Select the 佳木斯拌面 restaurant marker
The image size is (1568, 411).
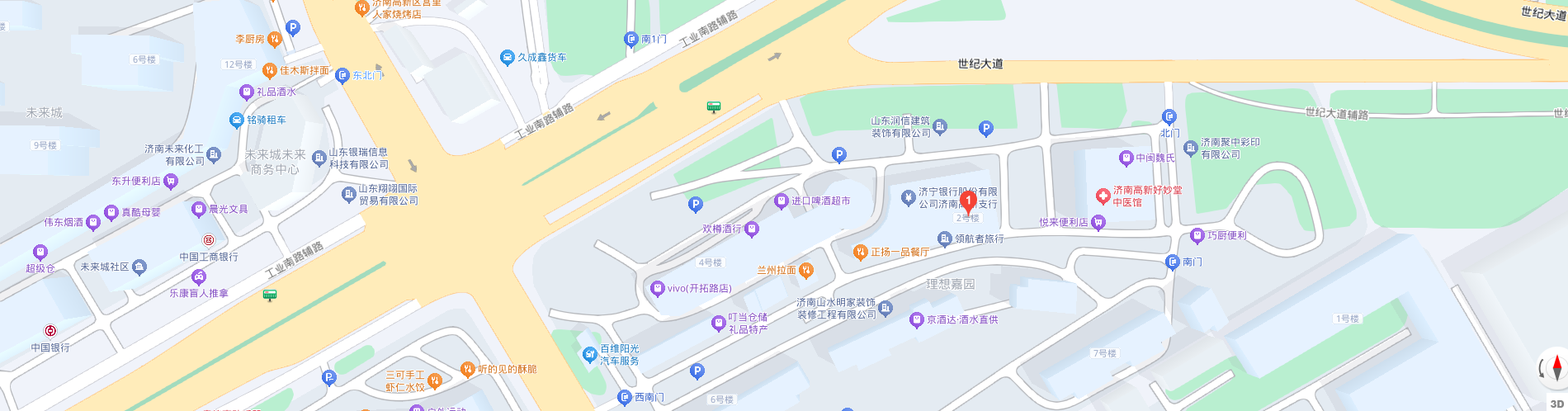269,70
